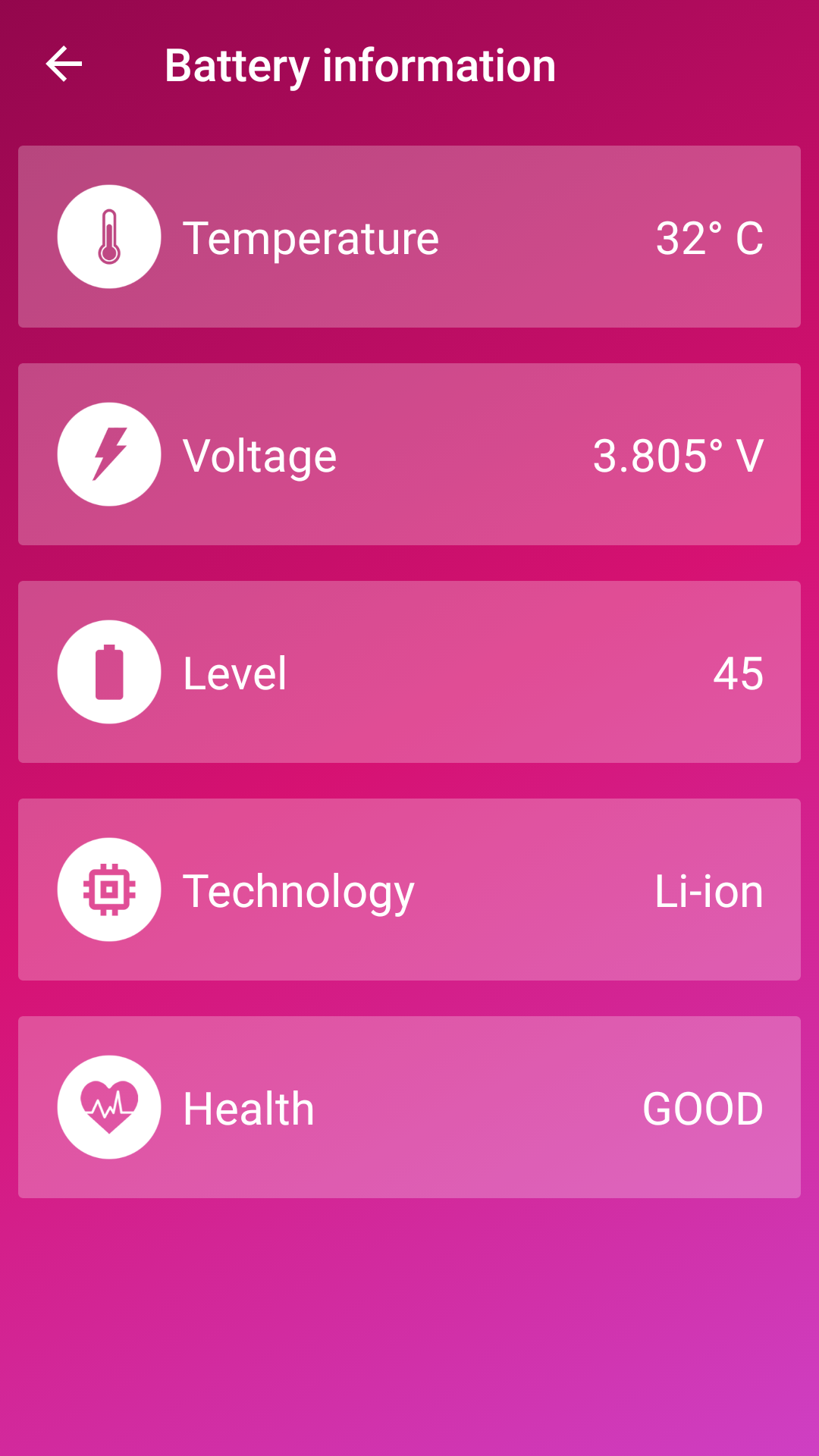Click the GOOD health status text

tap(701, 1107)
